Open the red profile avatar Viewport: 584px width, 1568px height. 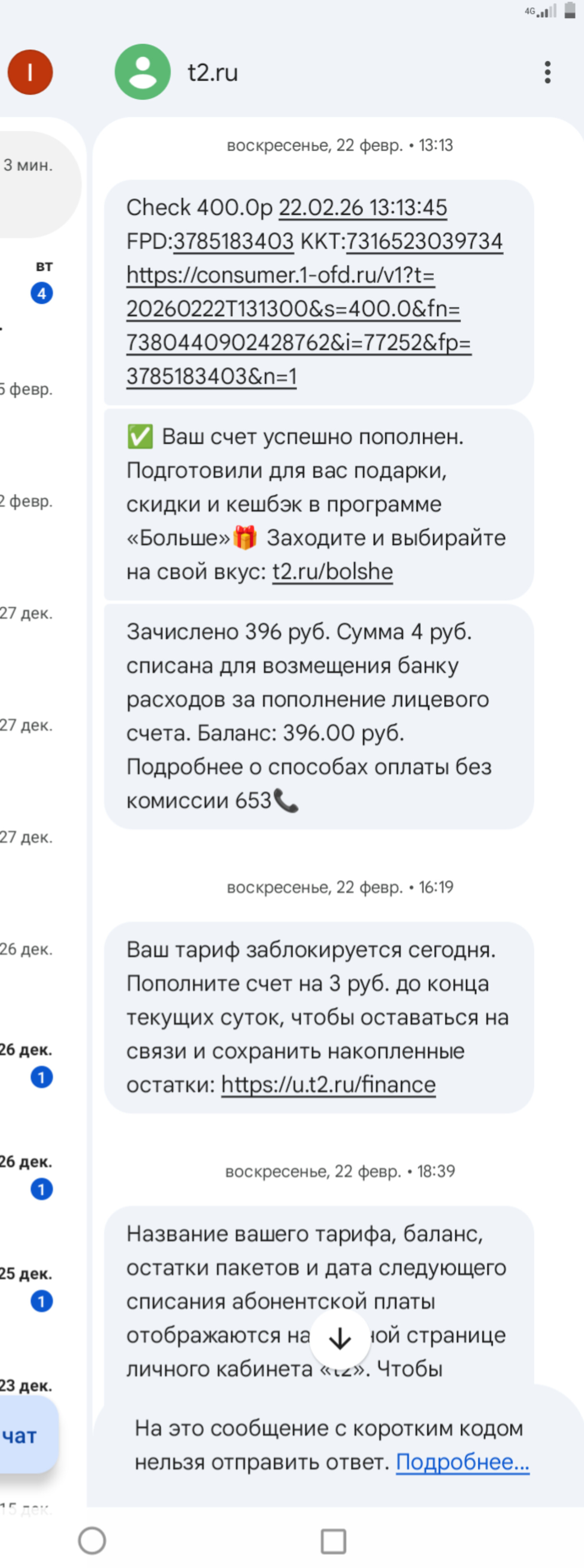pyautogui.click(x=30, y=72)
